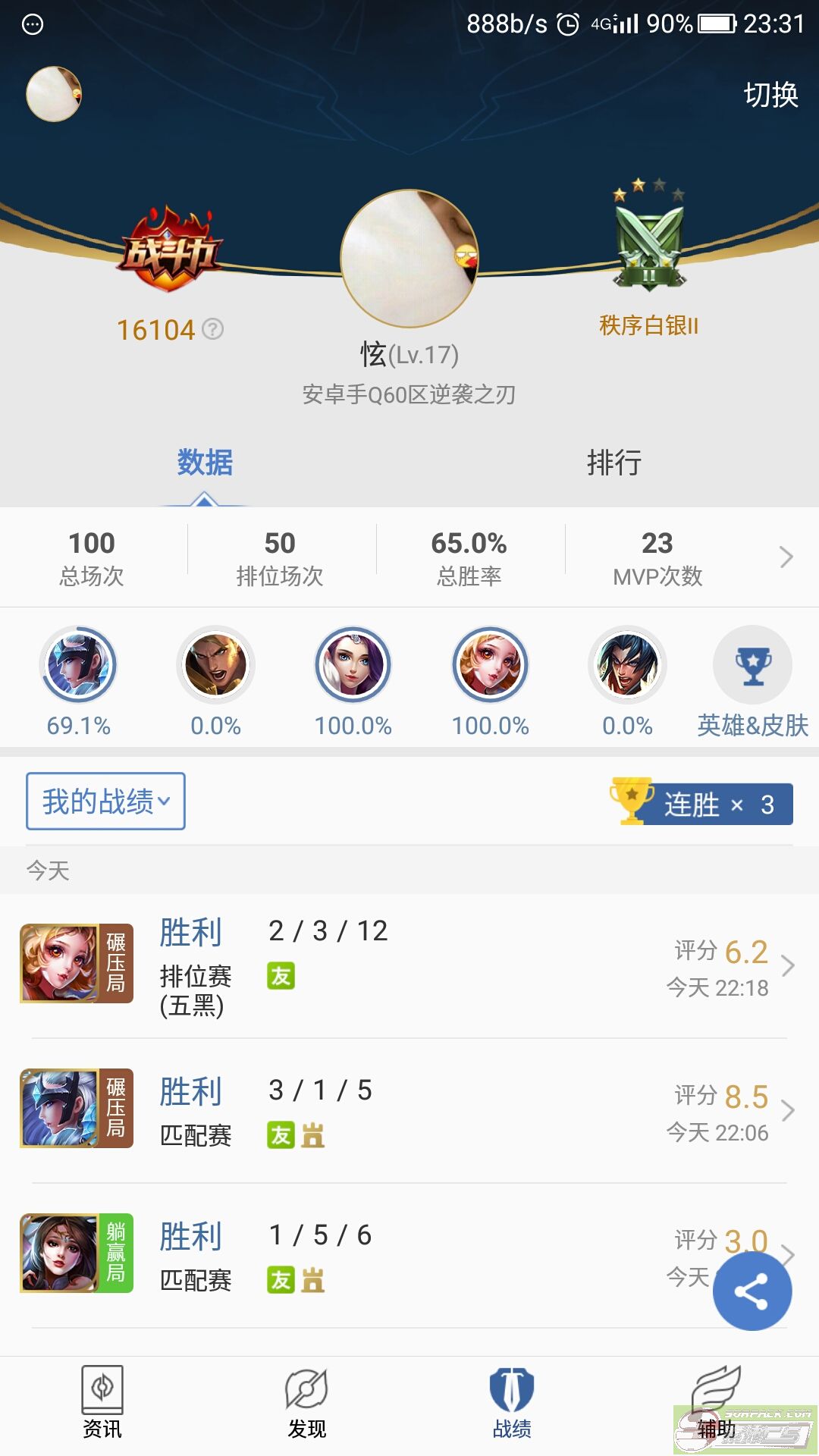
Task: Tap 切换 to switch account
Action: point(770,95)
